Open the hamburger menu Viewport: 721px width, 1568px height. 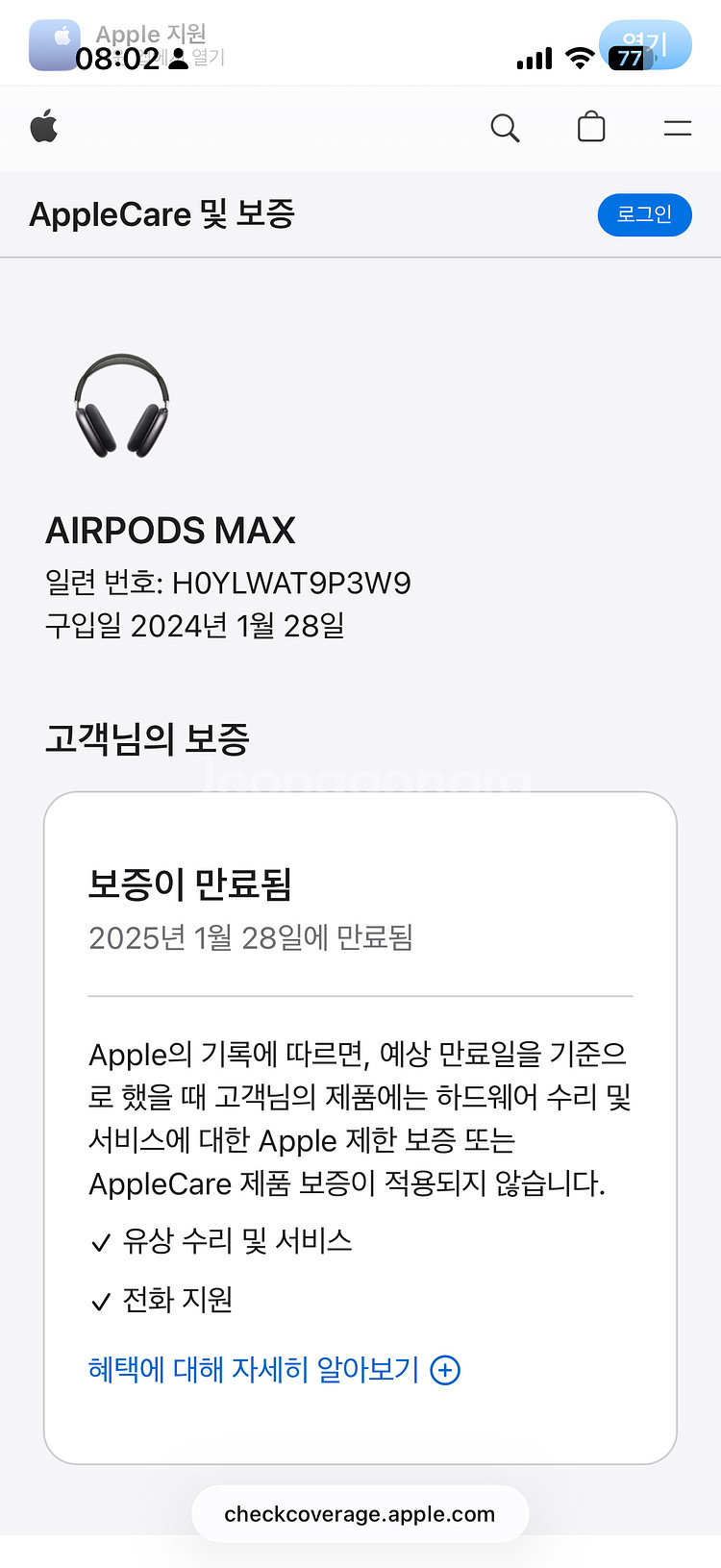tap(678, 128)
